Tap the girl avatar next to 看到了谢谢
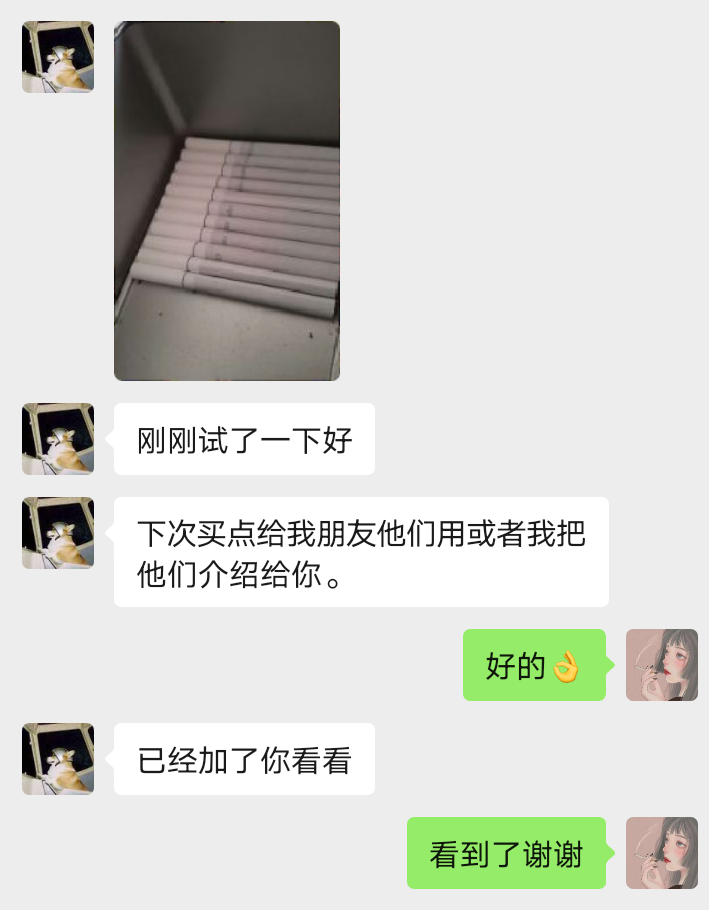 click(661, 853)
